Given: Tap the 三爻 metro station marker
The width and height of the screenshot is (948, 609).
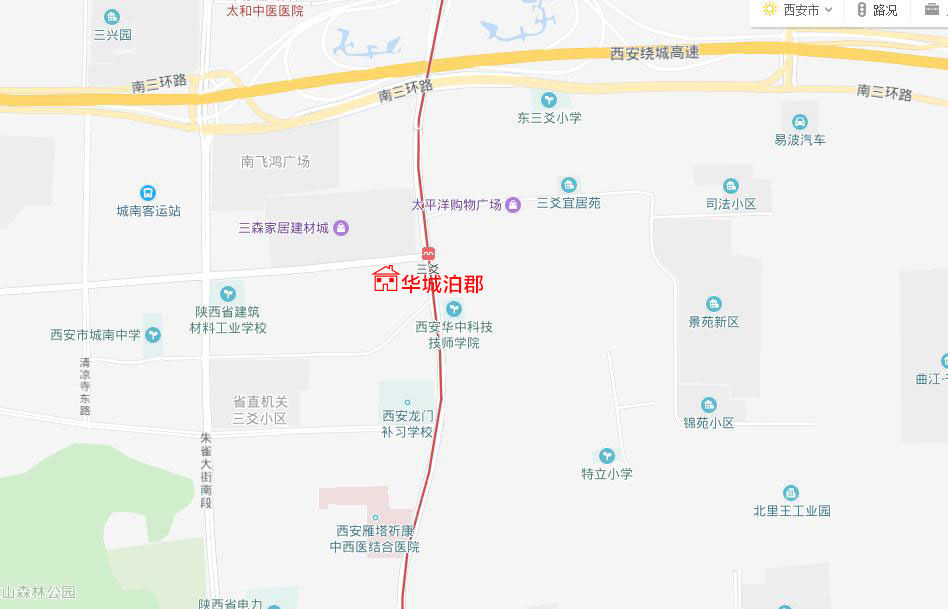Looking at the screenshot, I should coord(428,254).
